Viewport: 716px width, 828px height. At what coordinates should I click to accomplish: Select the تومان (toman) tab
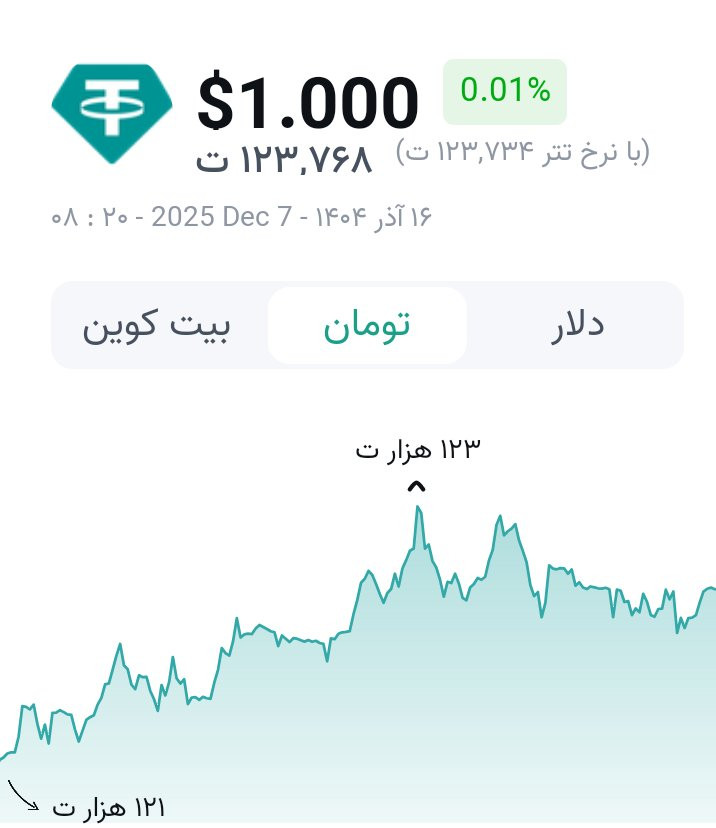pyautogui.click(x=367, y=325)
